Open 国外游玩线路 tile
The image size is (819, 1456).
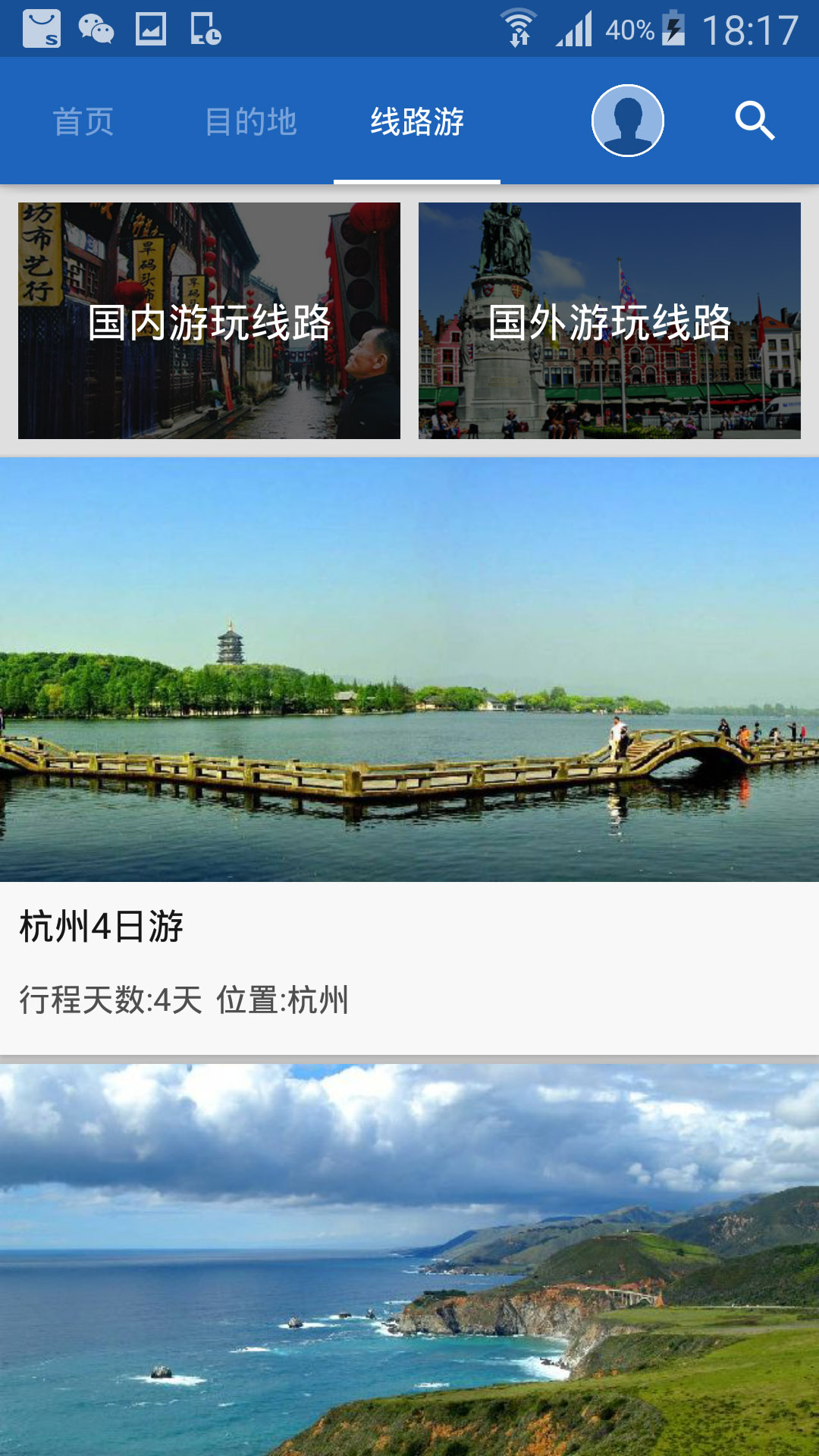(x=610, y=321)
